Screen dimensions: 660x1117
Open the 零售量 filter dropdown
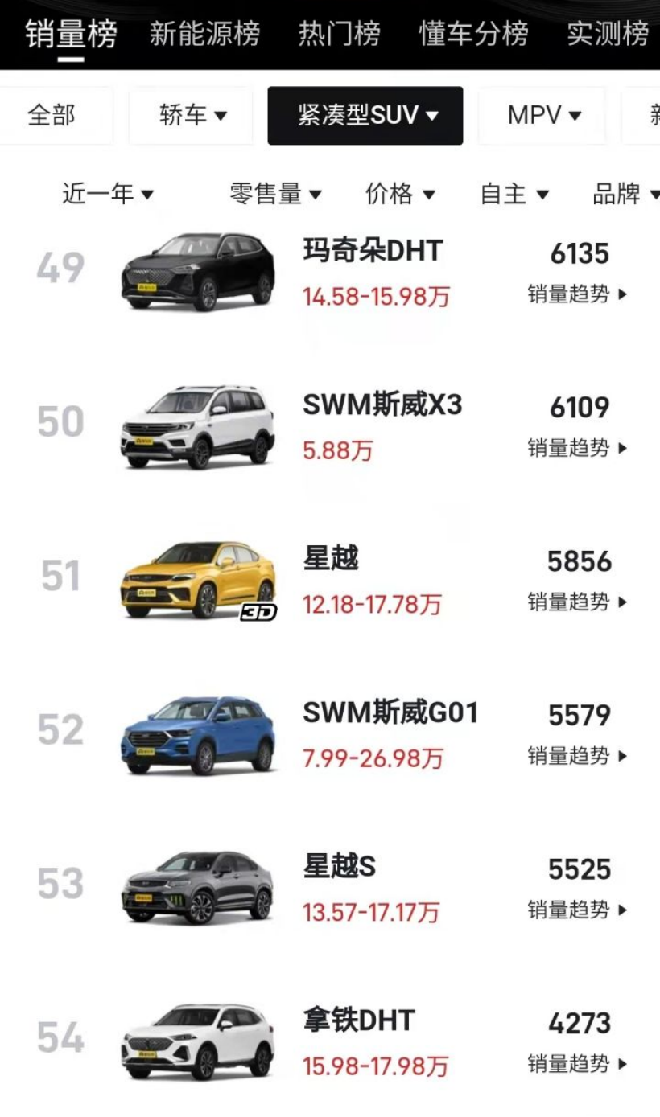coord(275,194)
